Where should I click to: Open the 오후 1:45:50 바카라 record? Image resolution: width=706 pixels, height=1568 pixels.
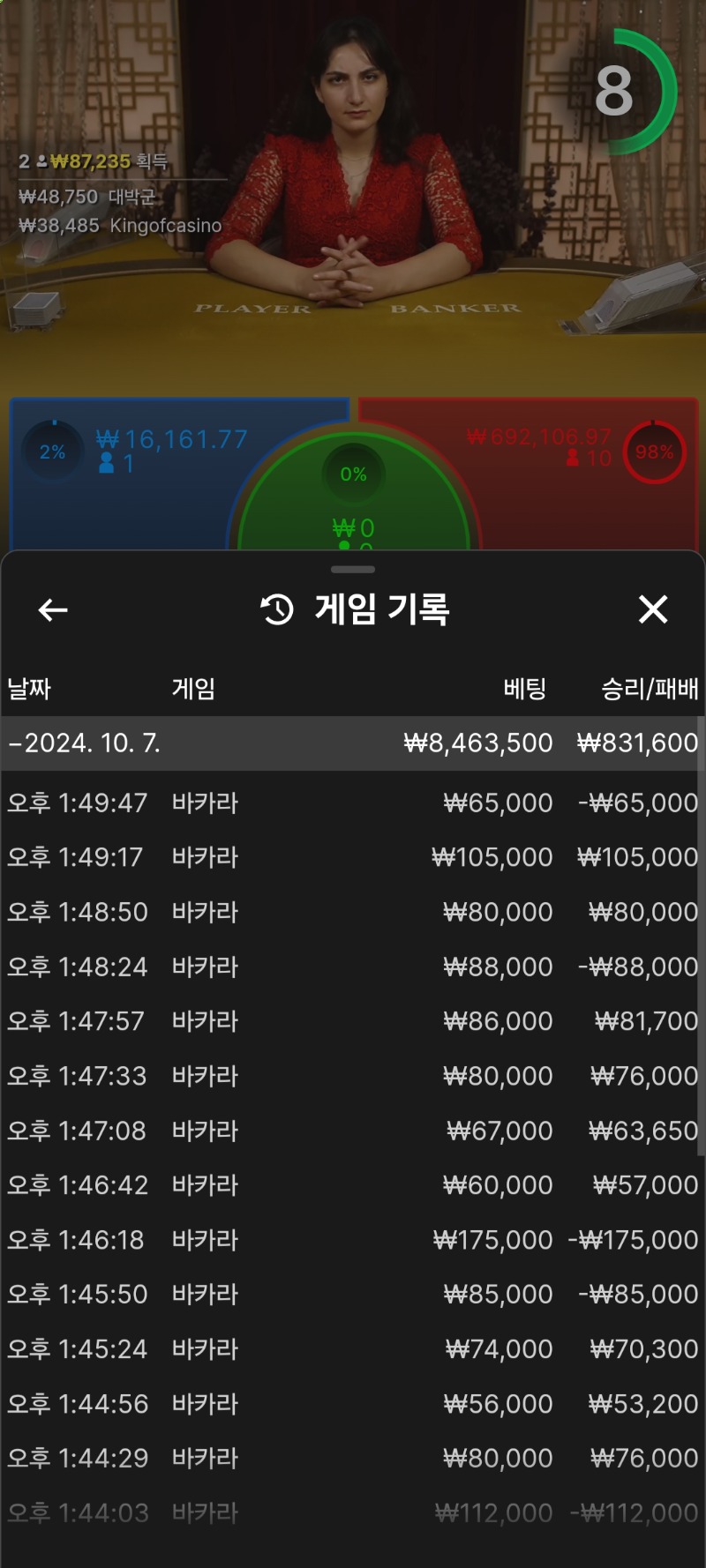351,1295
